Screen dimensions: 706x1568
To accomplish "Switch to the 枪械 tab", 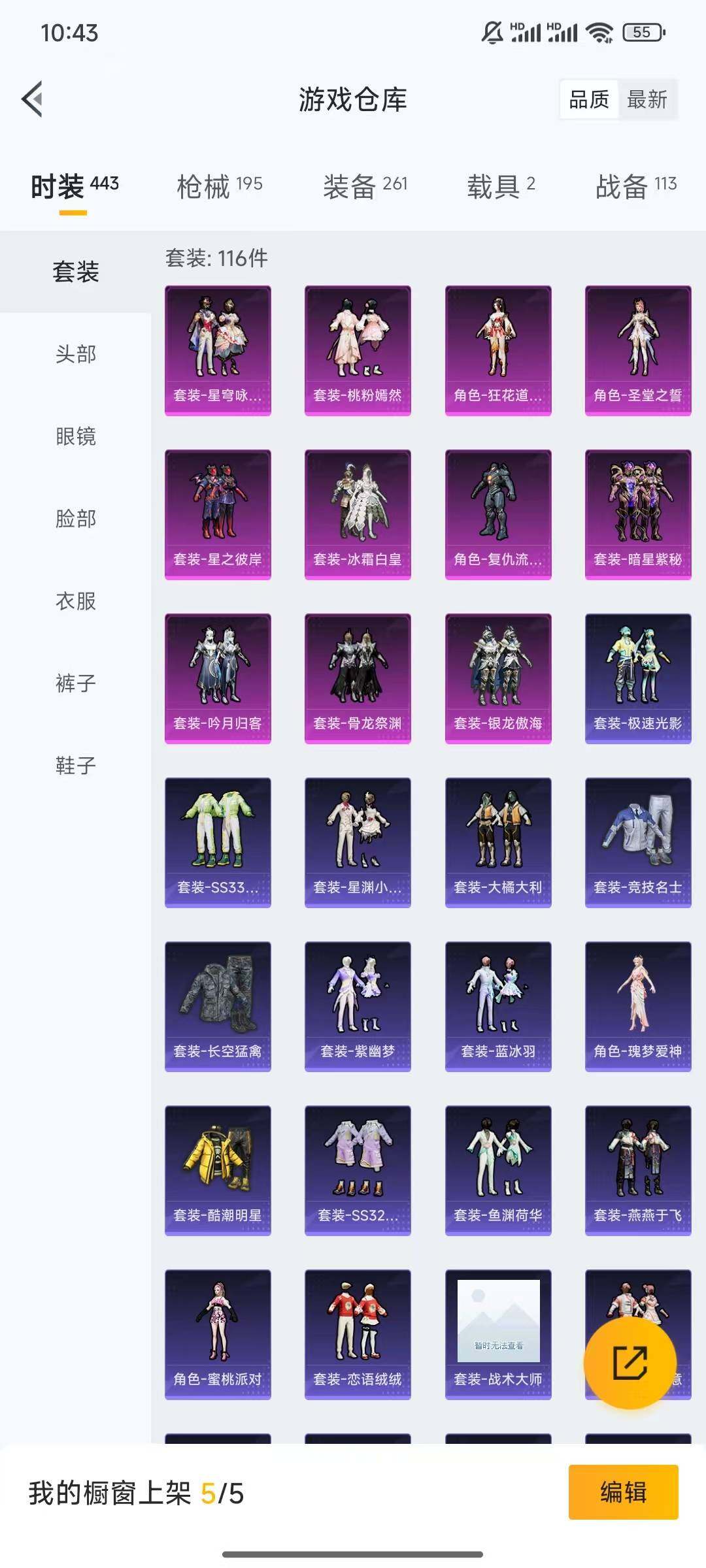I will tap(219, 186).
